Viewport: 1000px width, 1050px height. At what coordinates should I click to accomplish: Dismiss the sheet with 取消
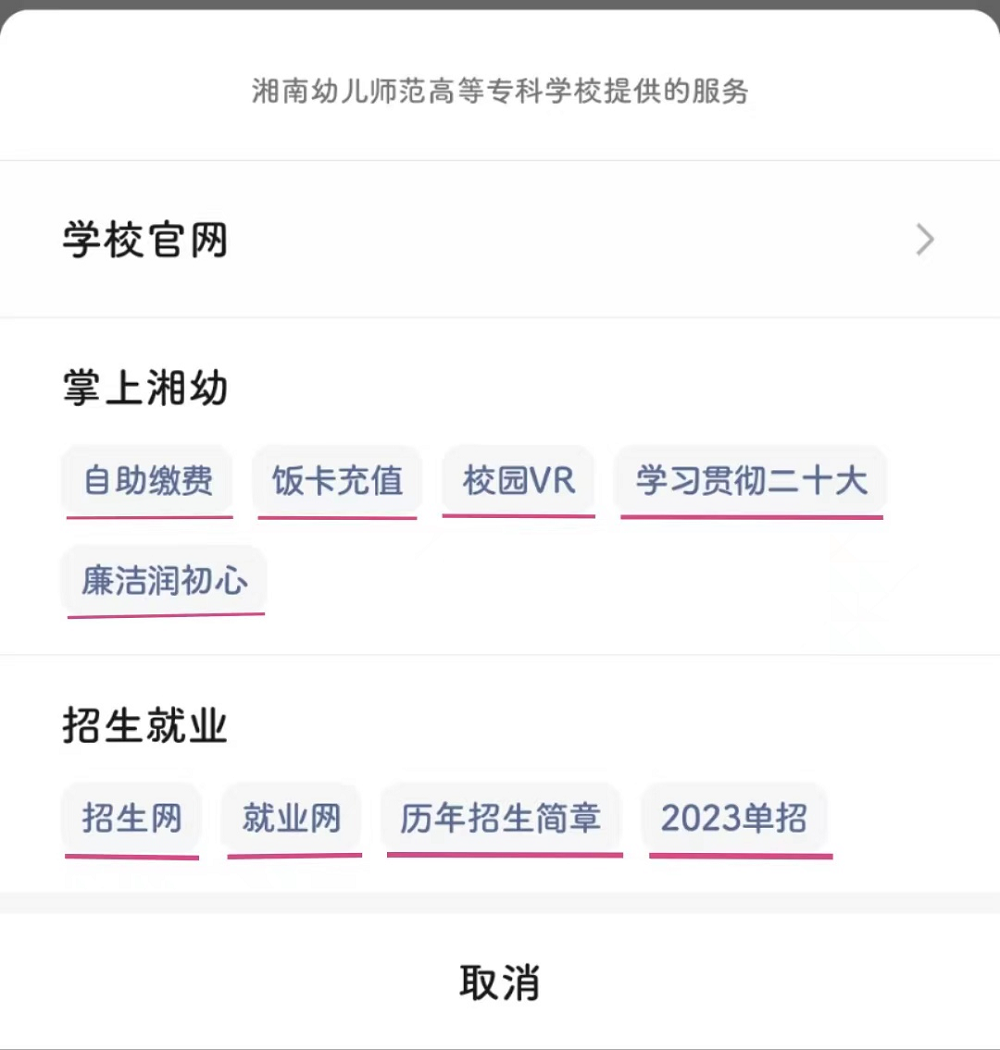coord(499,982)
